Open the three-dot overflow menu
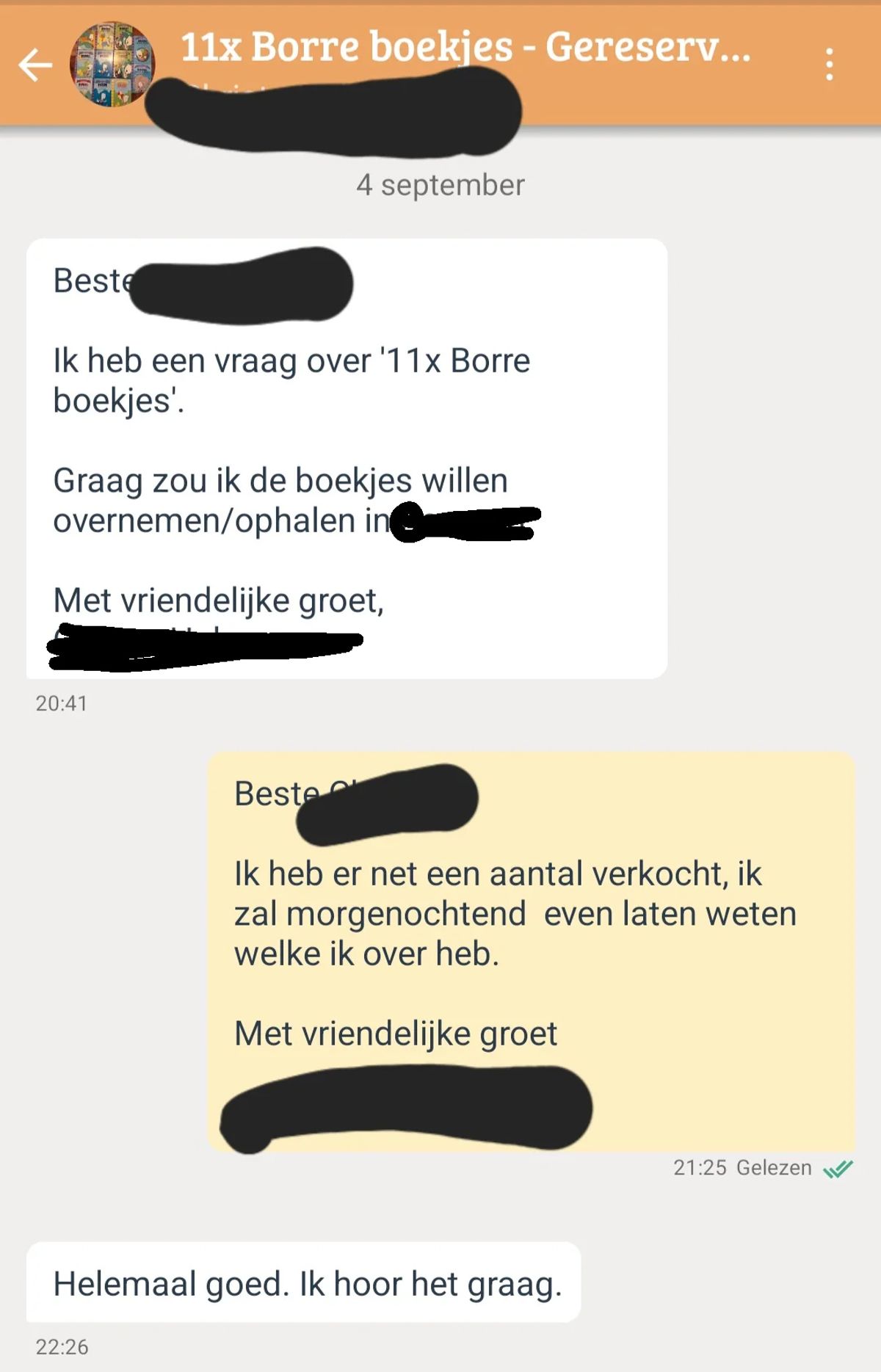 click(829, 65)
